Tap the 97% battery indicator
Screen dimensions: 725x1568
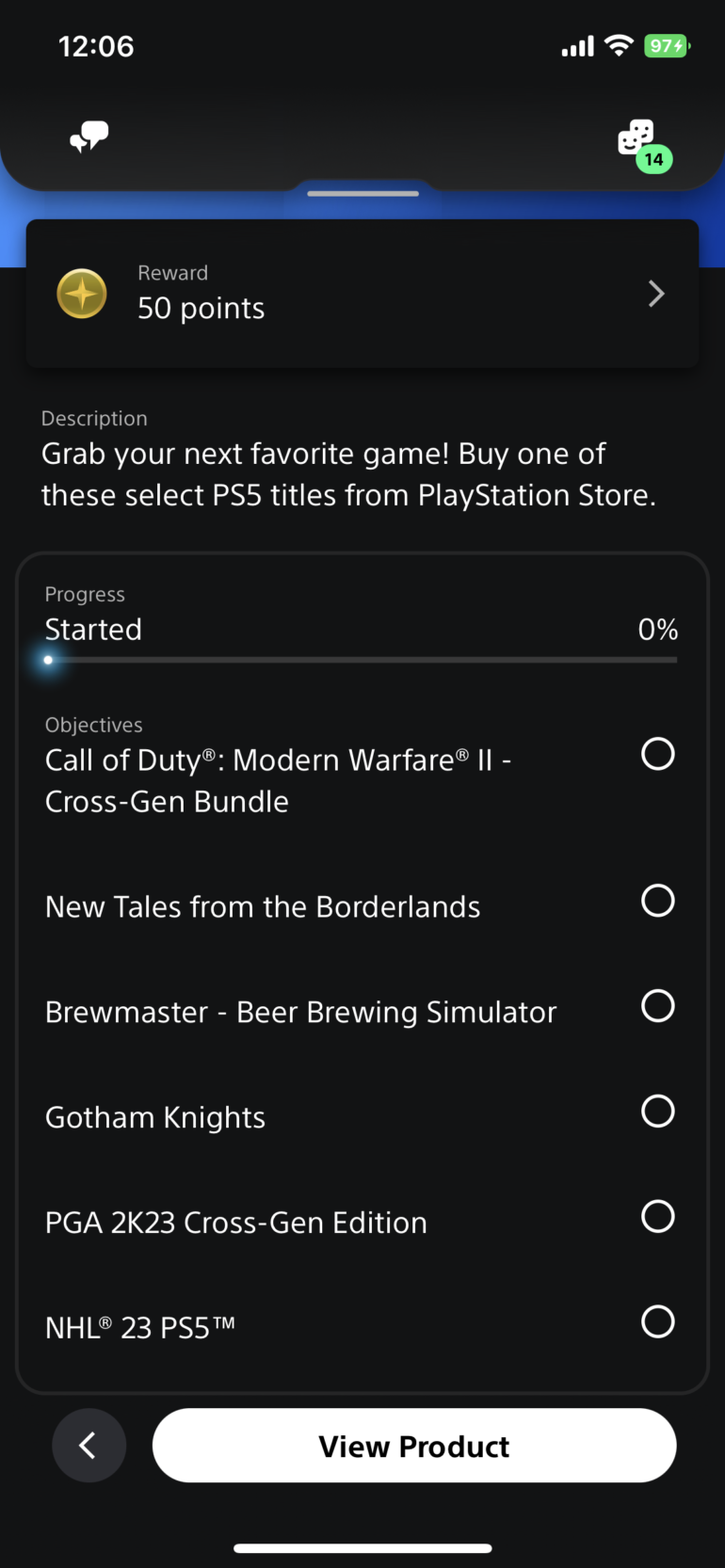(x=665, y=45)
